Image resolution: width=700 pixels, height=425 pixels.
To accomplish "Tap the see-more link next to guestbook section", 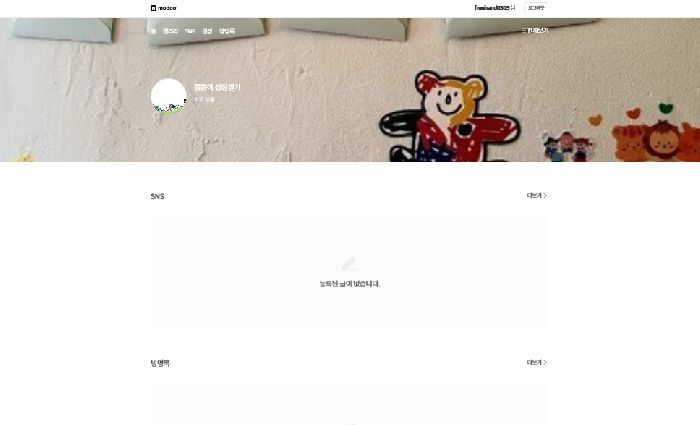I will [x=536, y=363].
